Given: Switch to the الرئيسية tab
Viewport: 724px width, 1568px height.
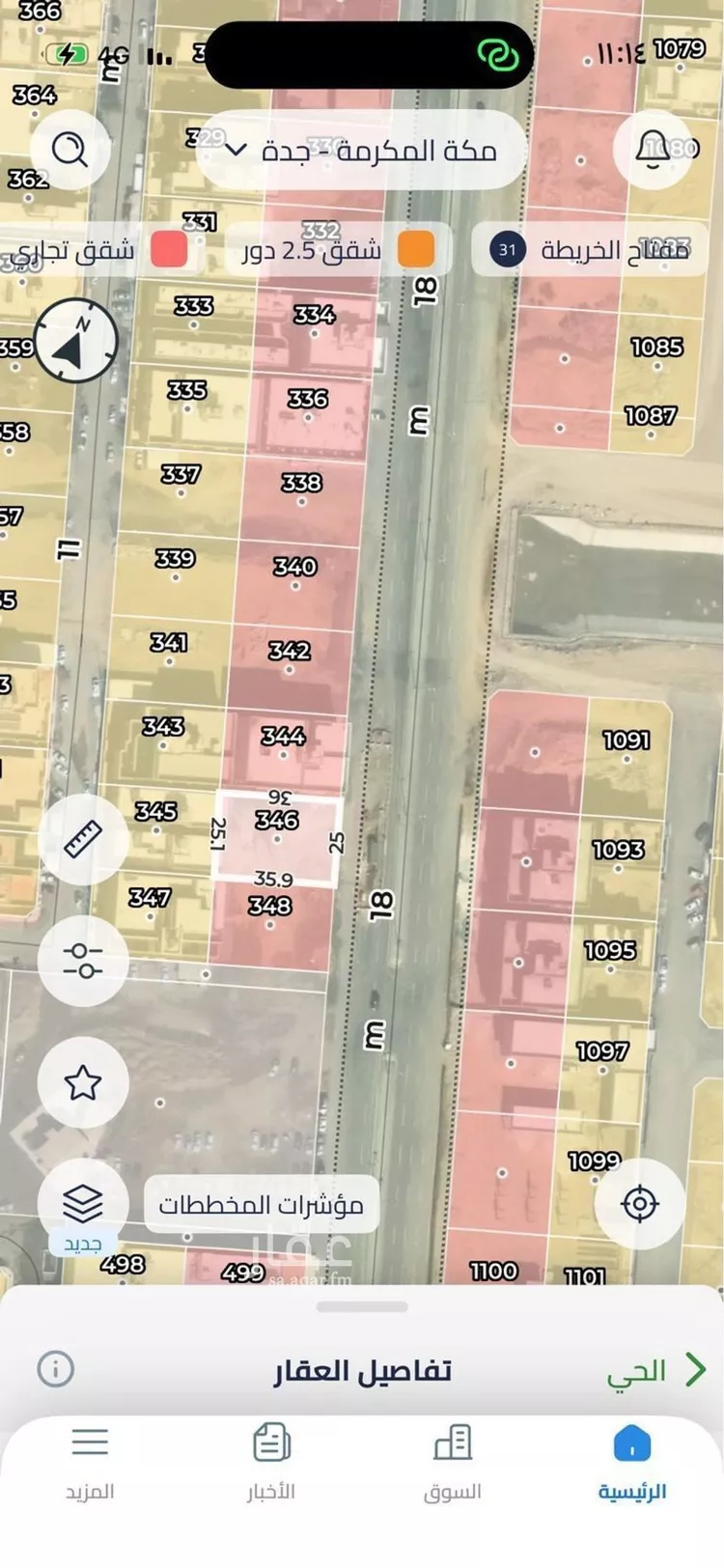Looking at the screenshot, I should [632, 1463].
